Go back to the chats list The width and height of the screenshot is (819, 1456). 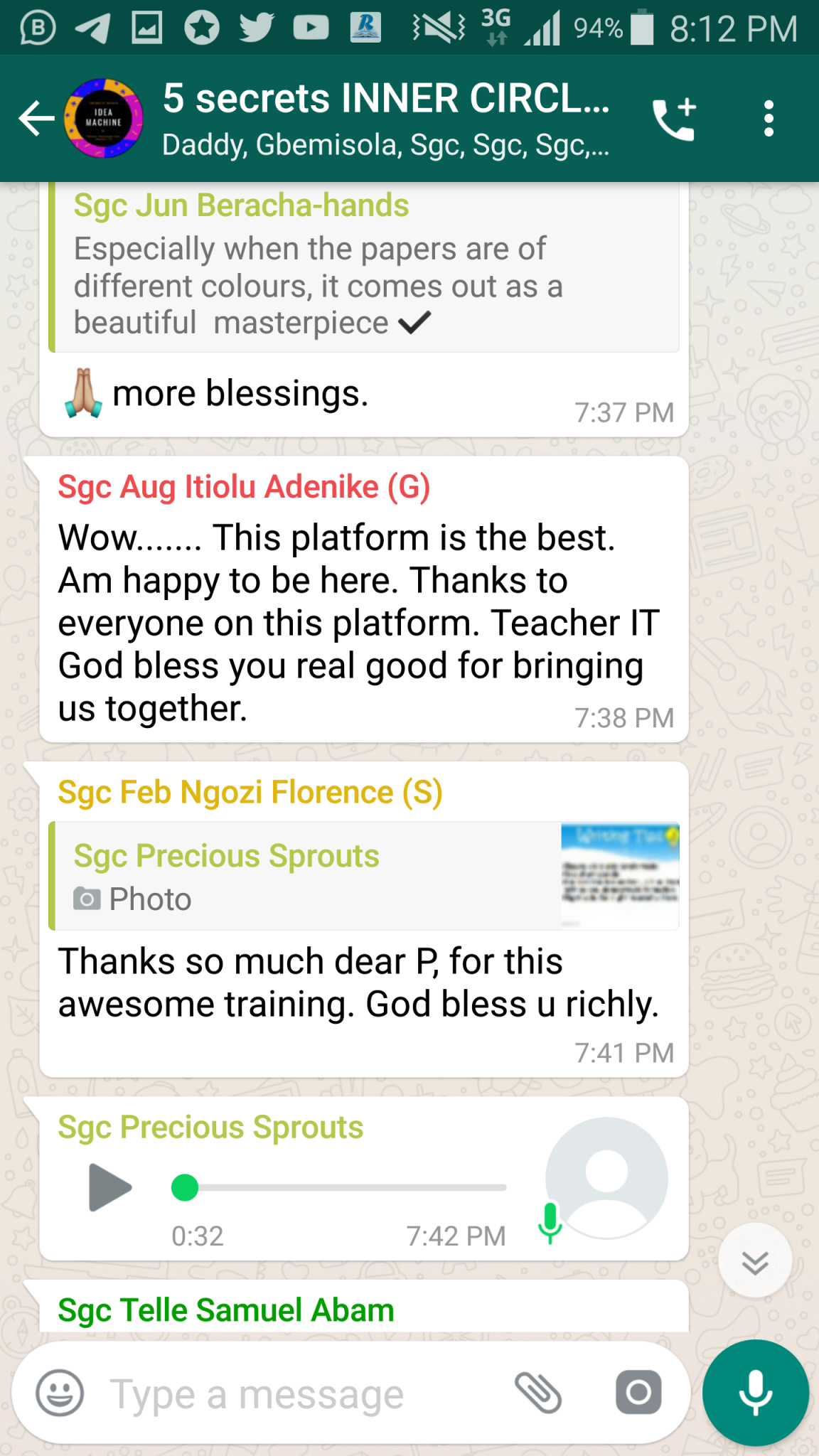(36, 118)
